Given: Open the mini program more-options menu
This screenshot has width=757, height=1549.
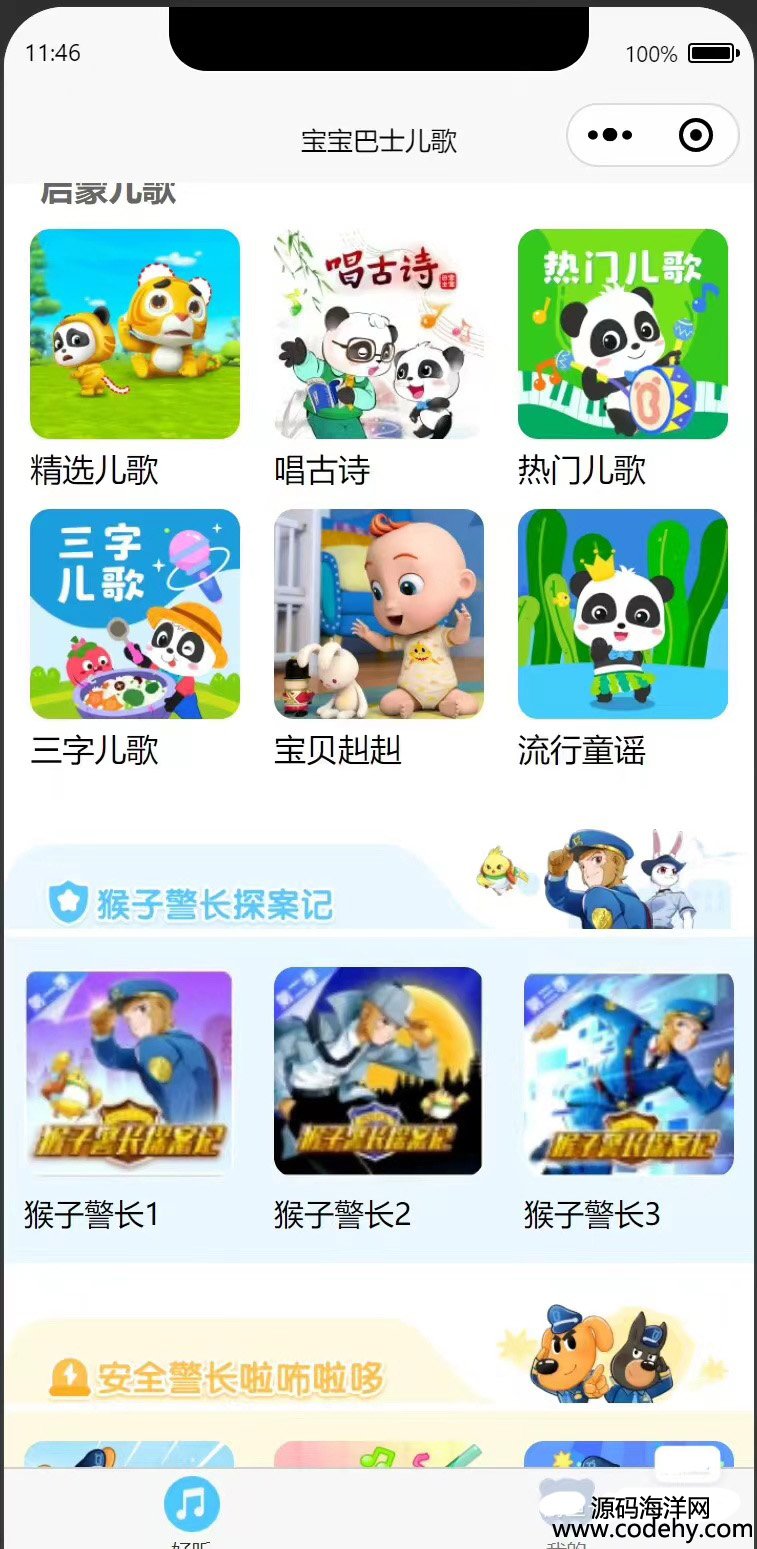Looking at the screenshot, I should [x=610, y=135].
